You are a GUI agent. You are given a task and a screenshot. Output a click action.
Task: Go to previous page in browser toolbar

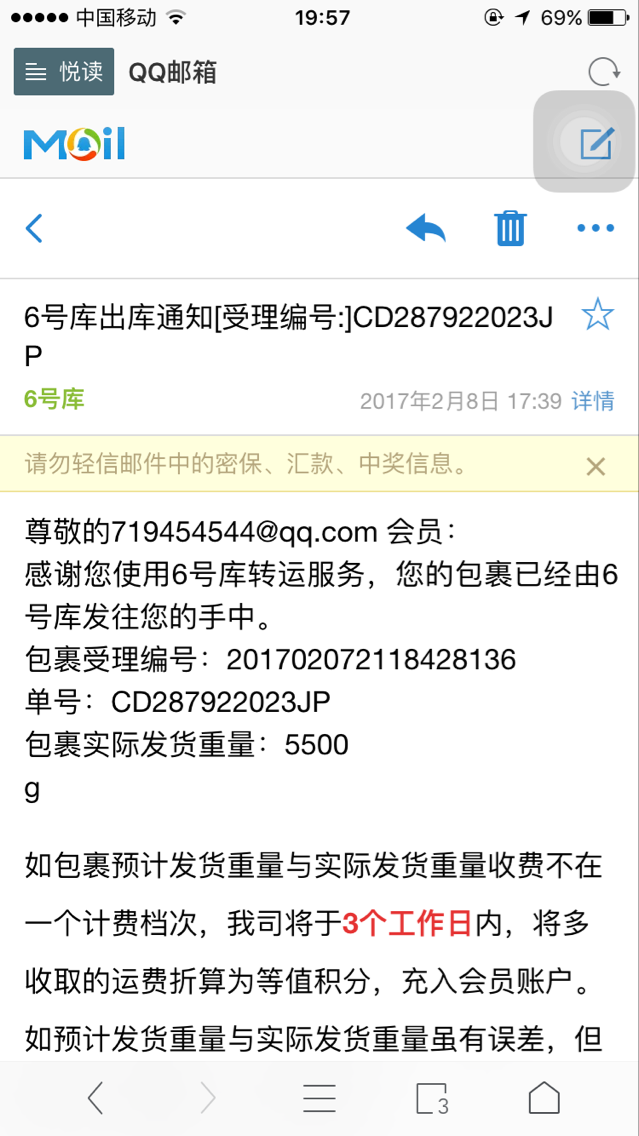pos(96,1098)
